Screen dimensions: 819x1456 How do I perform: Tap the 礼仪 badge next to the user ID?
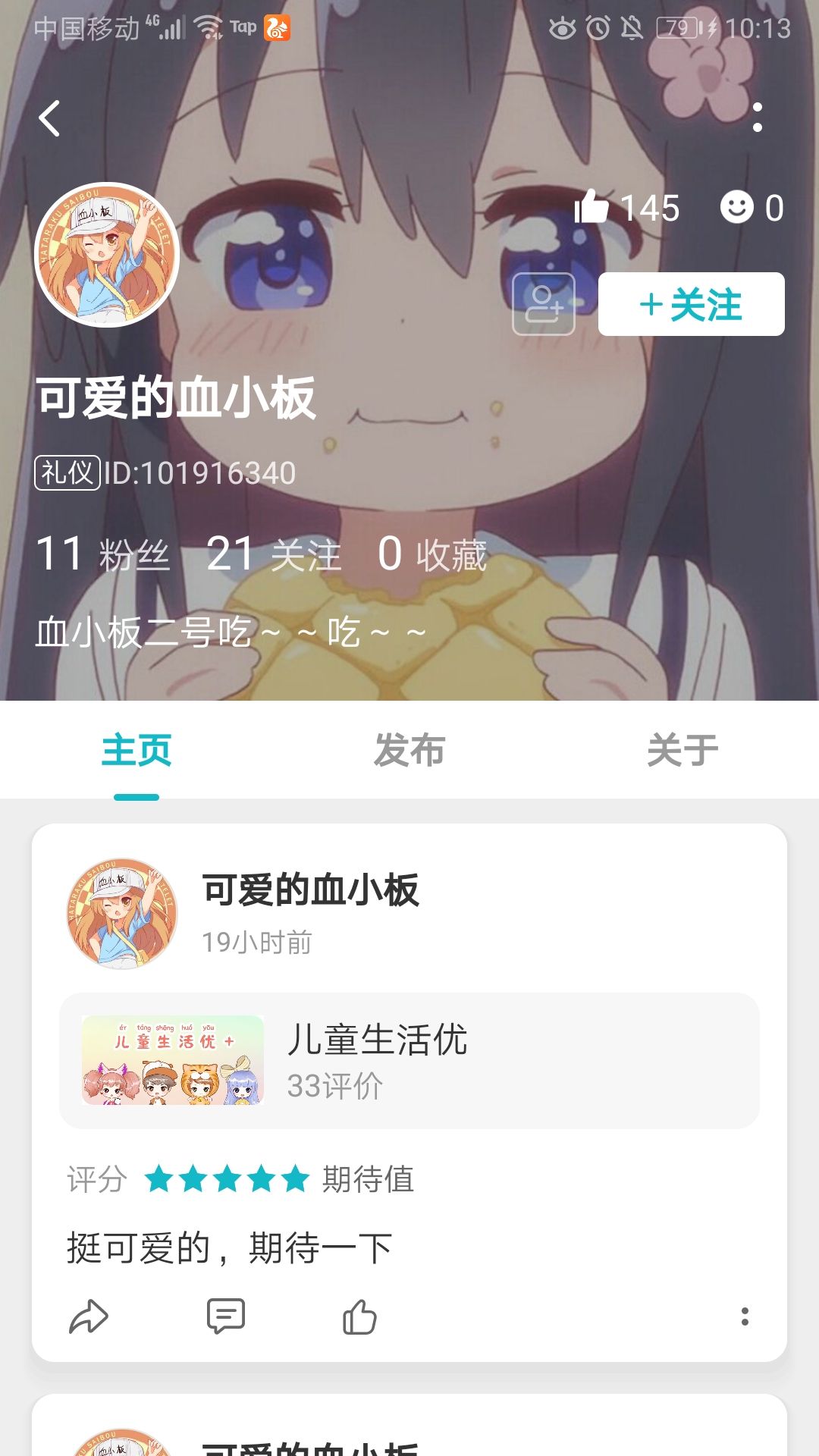coord(68,474)
